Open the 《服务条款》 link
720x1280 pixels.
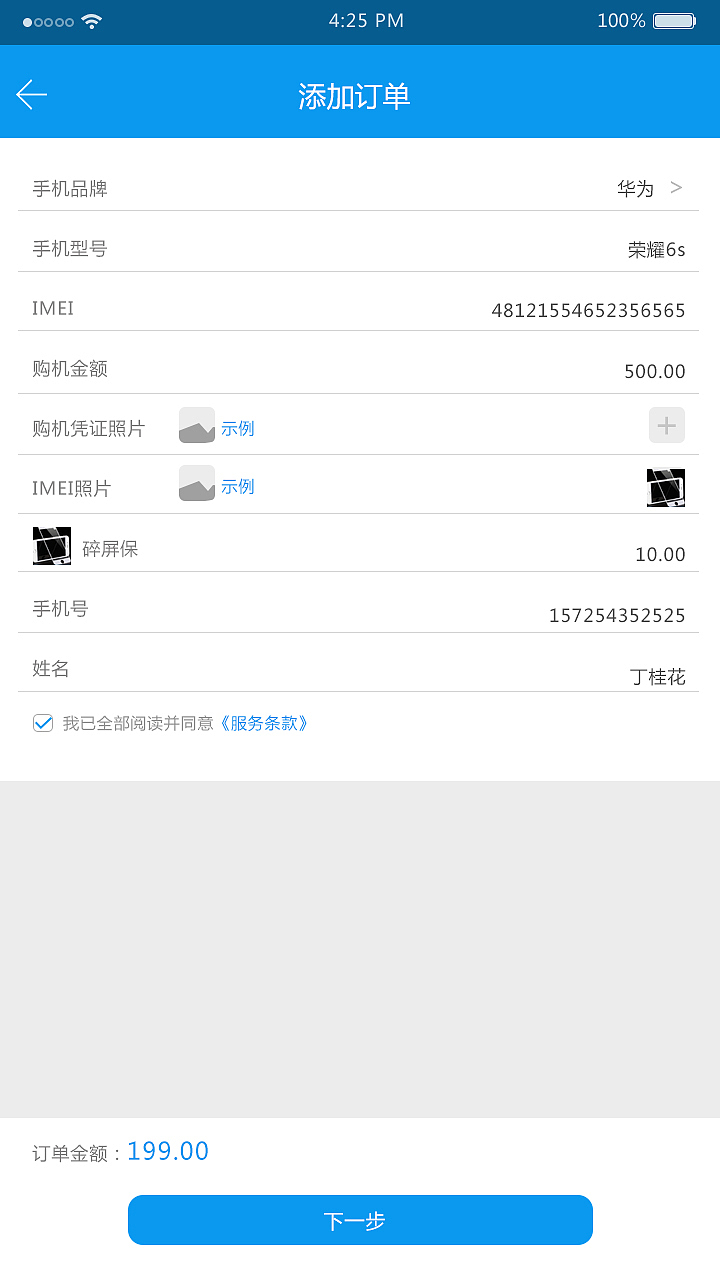point(264,723)
